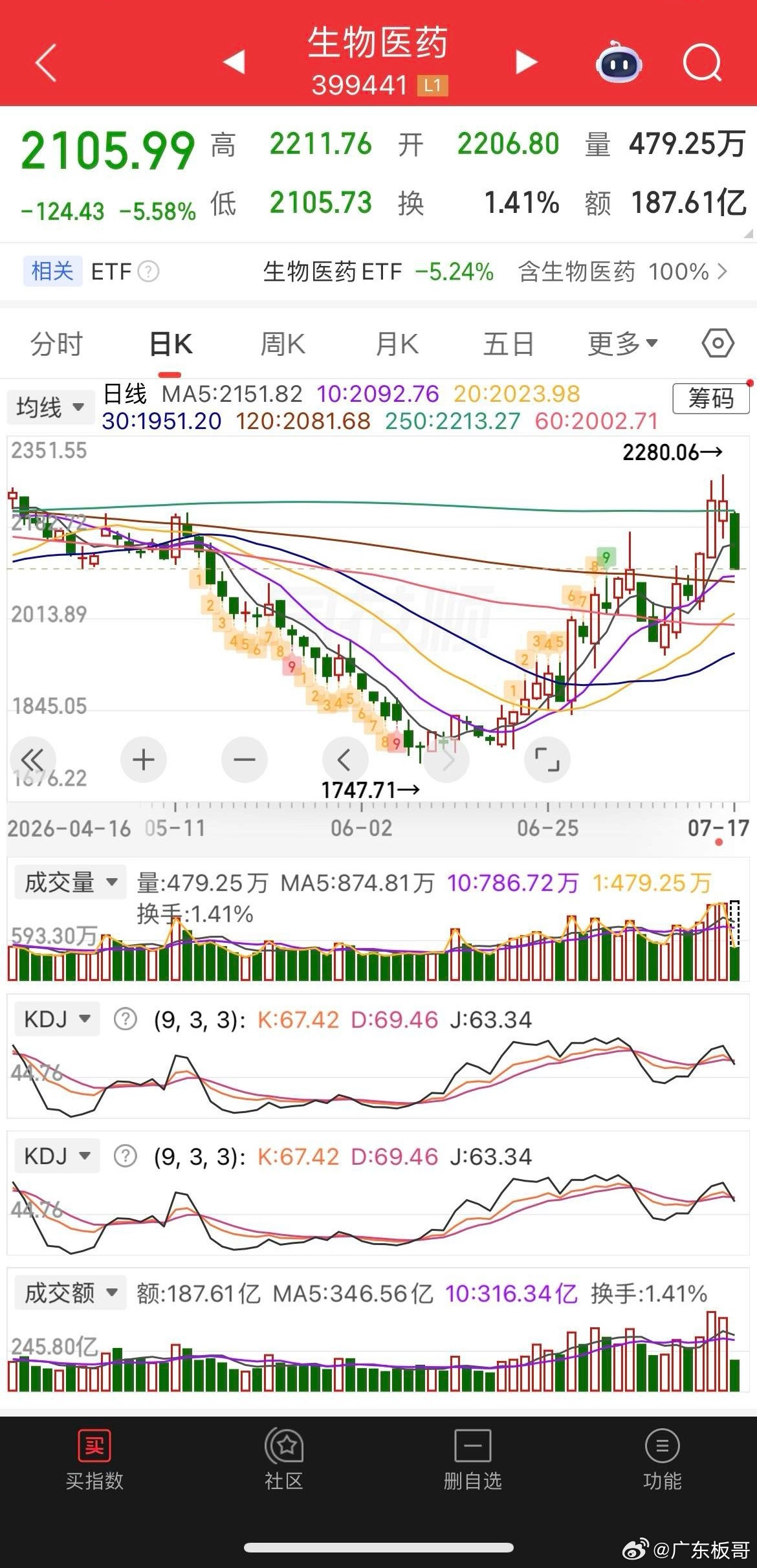Enter fullscreen chart mode
Screen dimensions: 757x1568
point(547,759)
